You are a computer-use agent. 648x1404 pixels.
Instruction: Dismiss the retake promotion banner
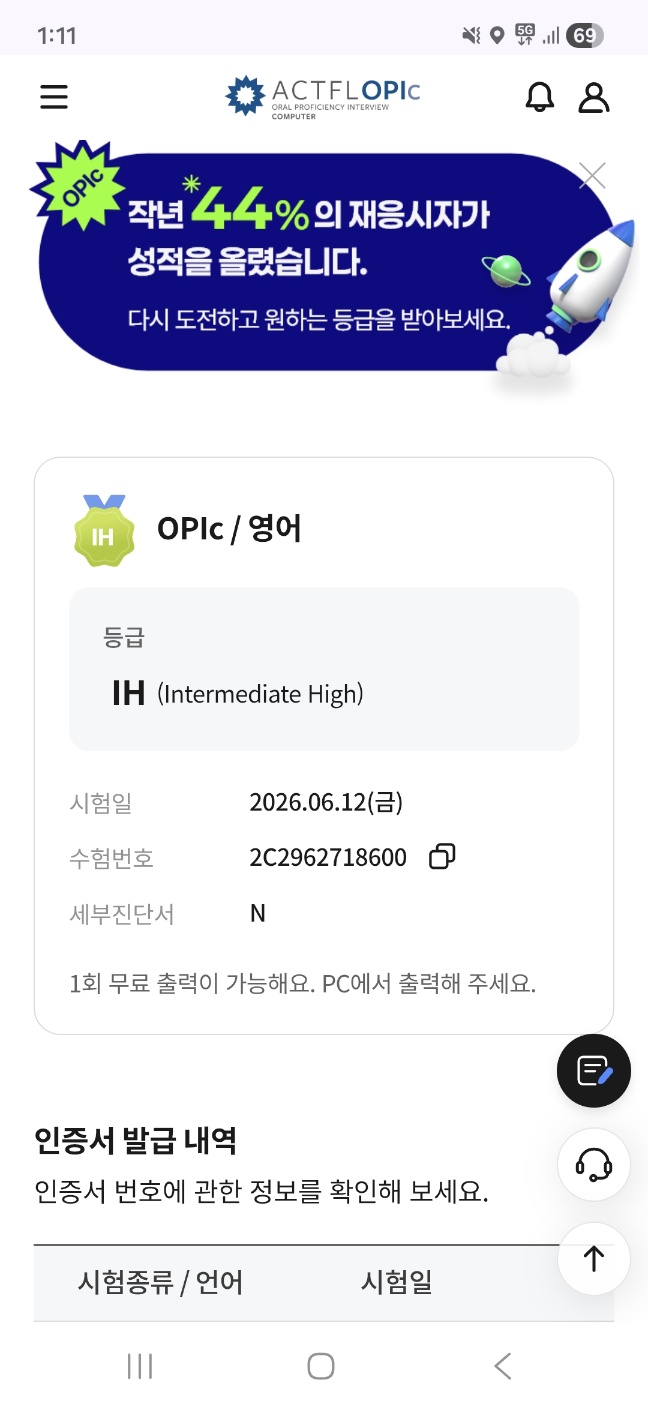tap(593, 176)
